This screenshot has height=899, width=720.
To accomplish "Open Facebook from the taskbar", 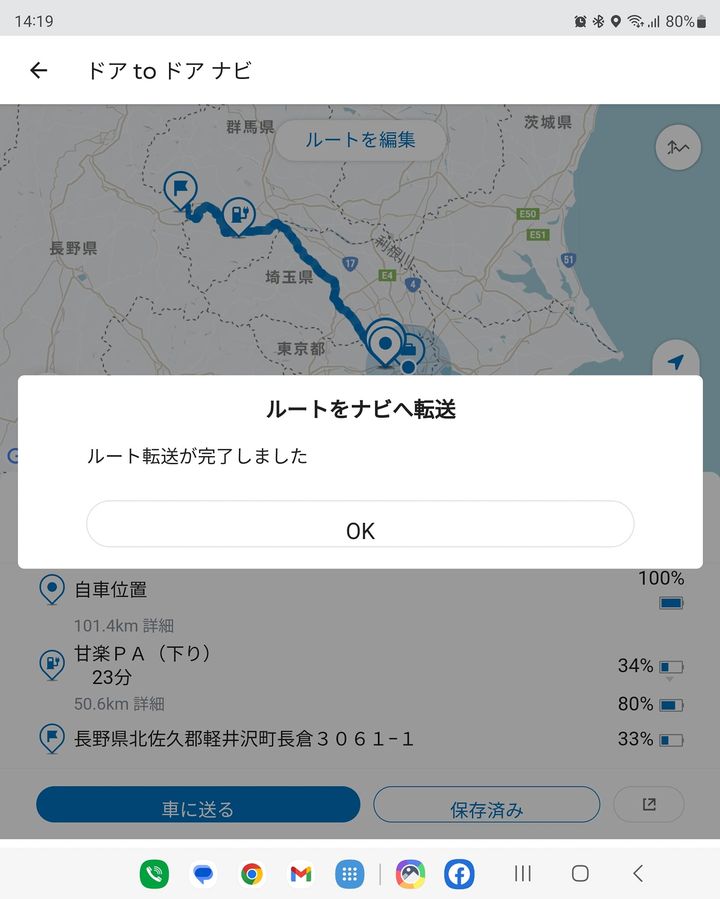I will (x=459, y=874).
